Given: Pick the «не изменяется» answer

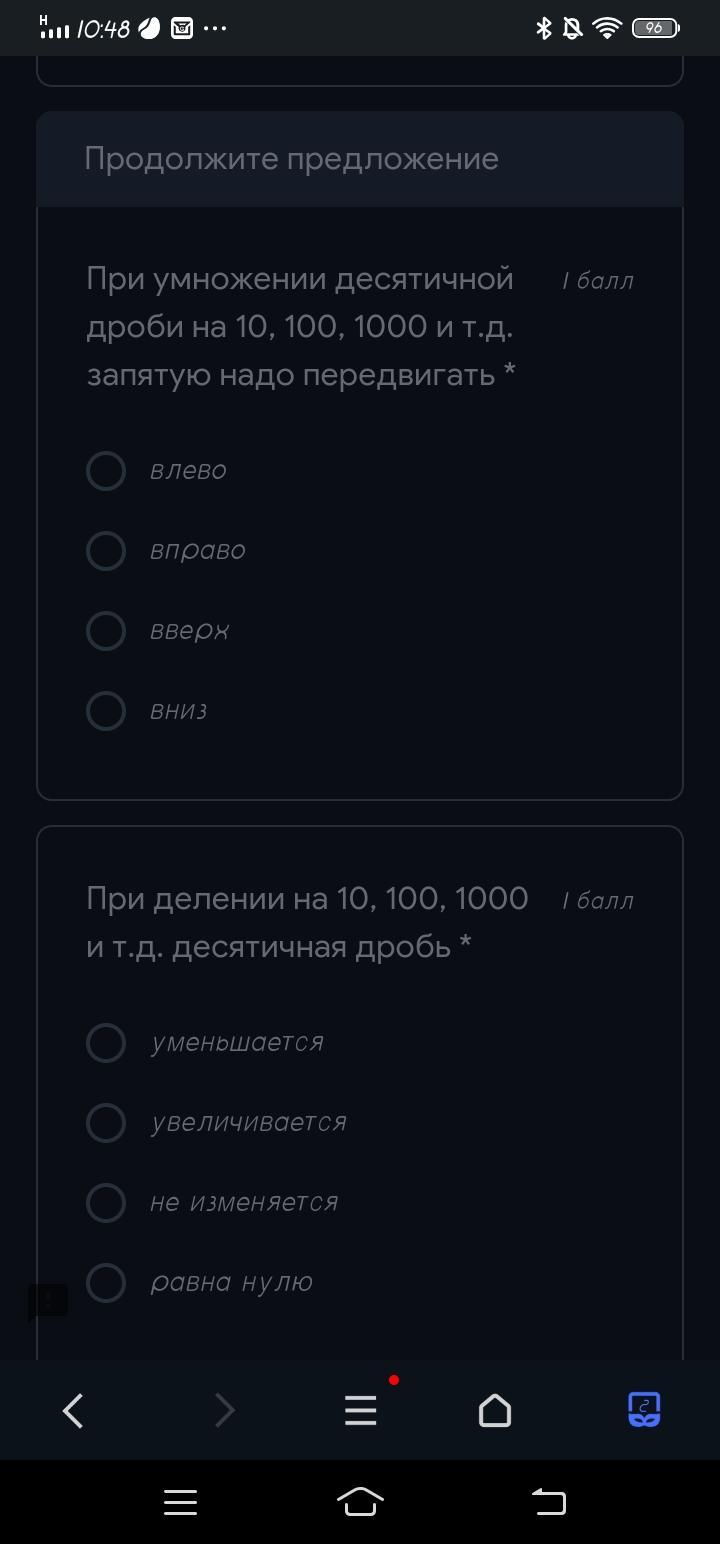Looking at the screenshot, I should click(106, 1203).
